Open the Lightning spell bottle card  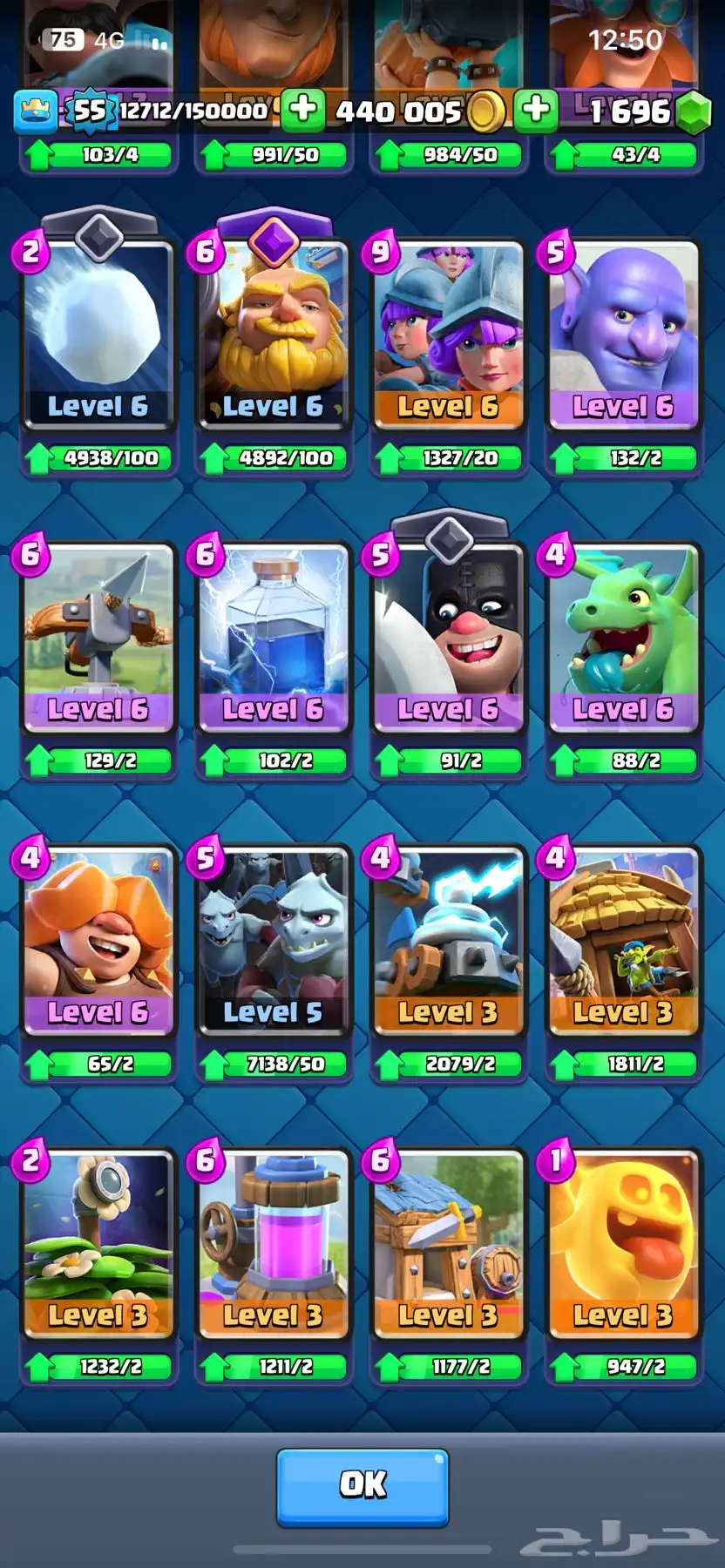click(274, 638)
